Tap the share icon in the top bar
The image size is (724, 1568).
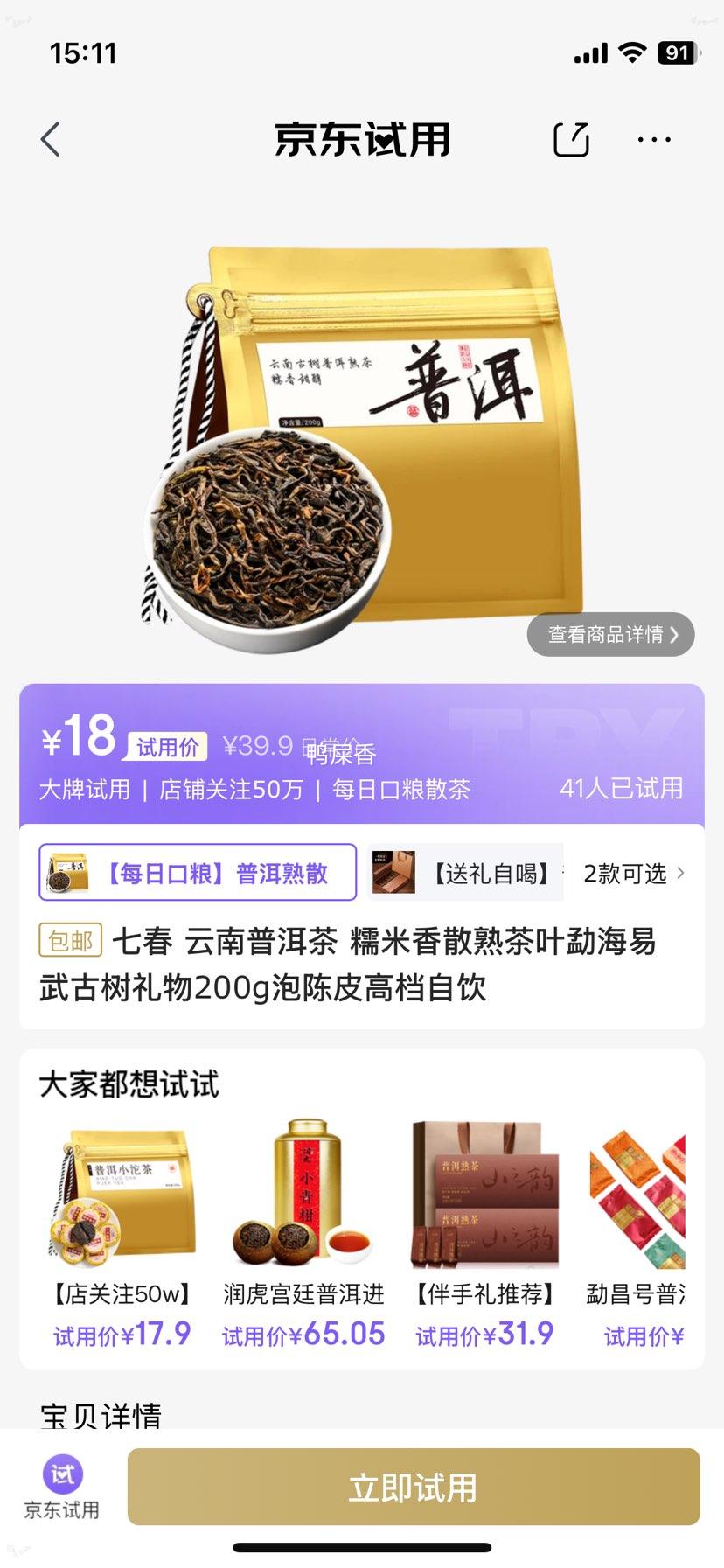pyautogui.click(x=571, y=139)
